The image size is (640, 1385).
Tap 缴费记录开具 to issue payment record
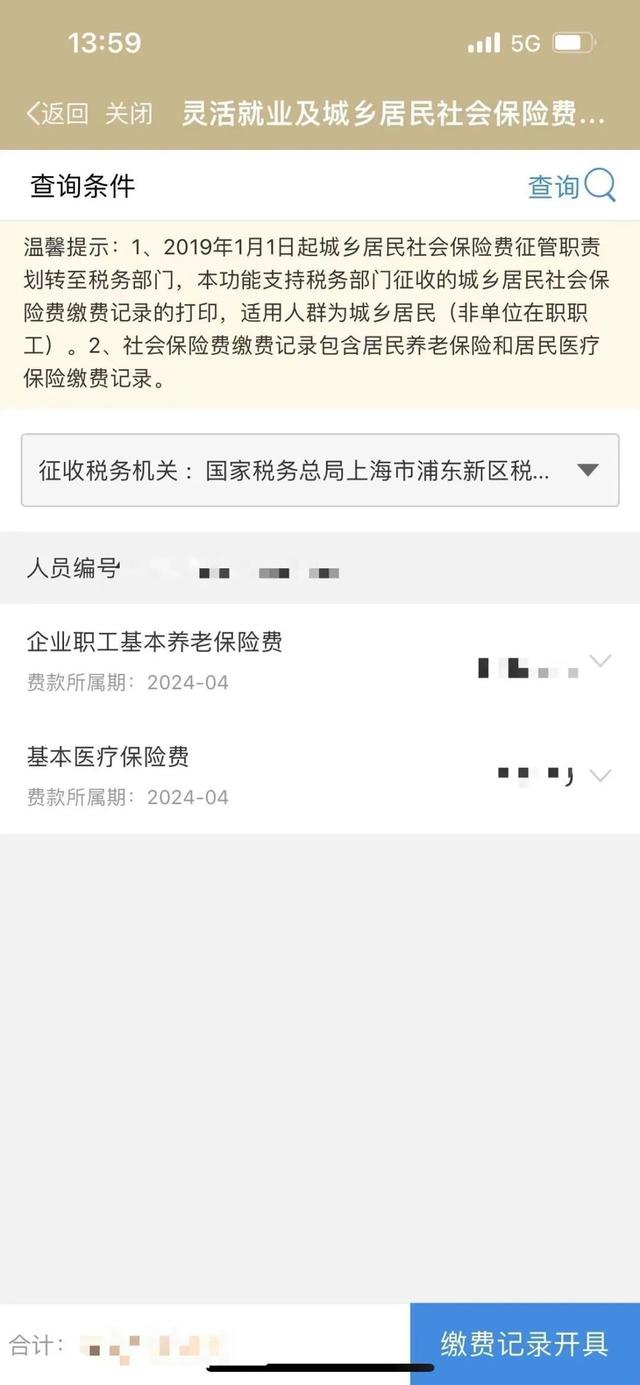(x=525, y=1344)
